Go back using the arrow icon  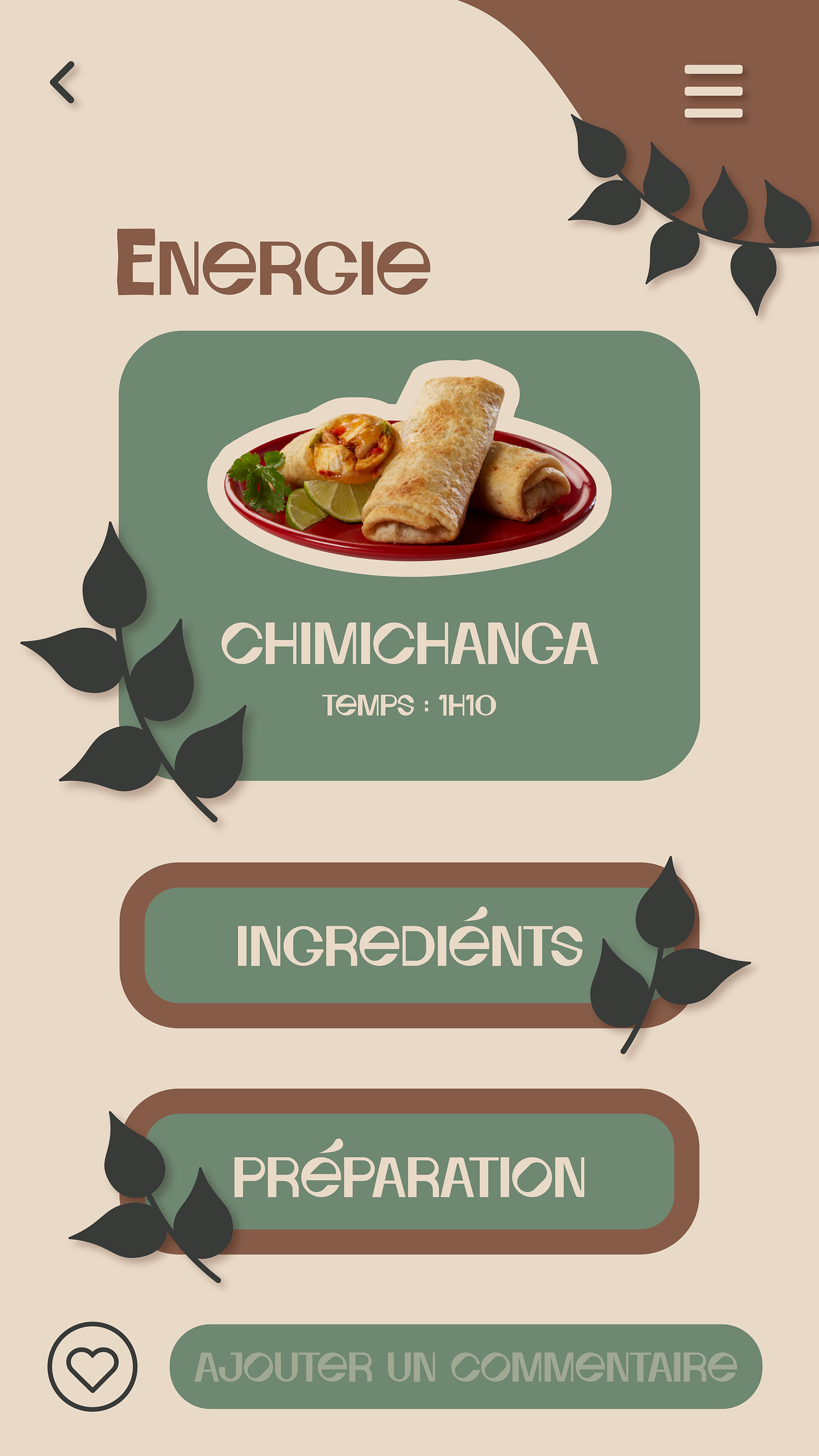click(x=63, y=83)
